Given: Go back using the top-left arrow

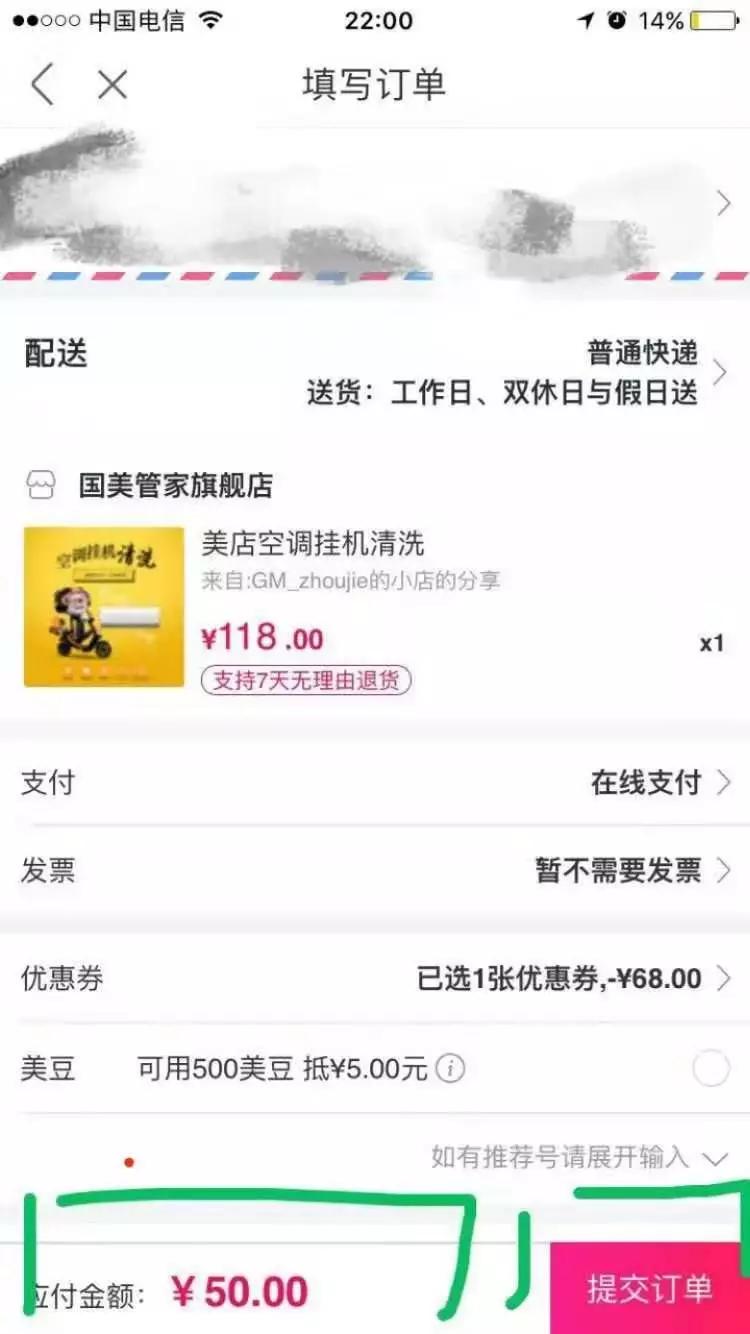Looking at the screenshot, I should (x=42, y=85).
